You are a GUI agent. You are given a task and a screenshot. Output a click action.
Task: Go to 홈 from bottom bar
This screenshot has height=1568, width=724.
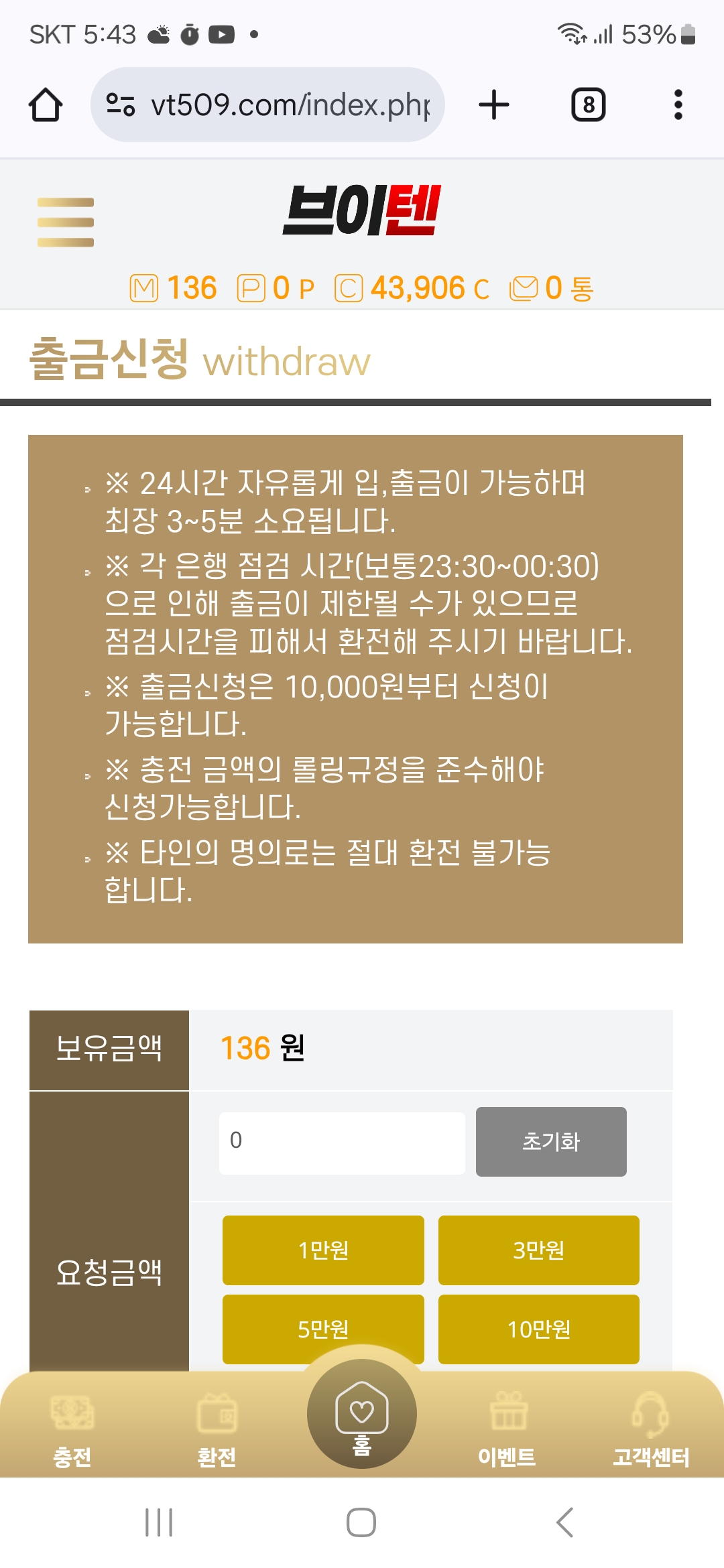coord(362,1414)
